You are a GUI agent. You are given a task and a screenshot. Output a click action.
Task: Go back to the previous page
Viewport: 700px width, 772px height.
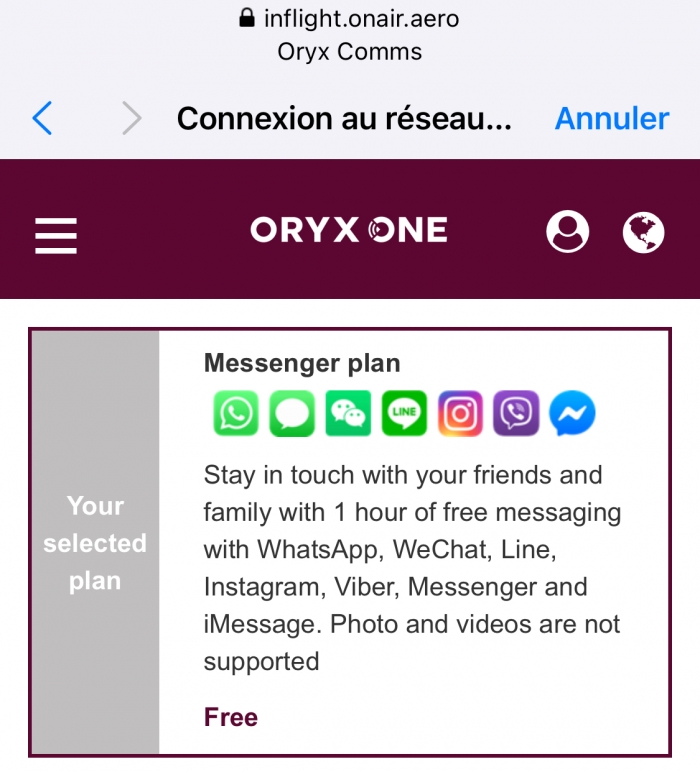point(42,119)
